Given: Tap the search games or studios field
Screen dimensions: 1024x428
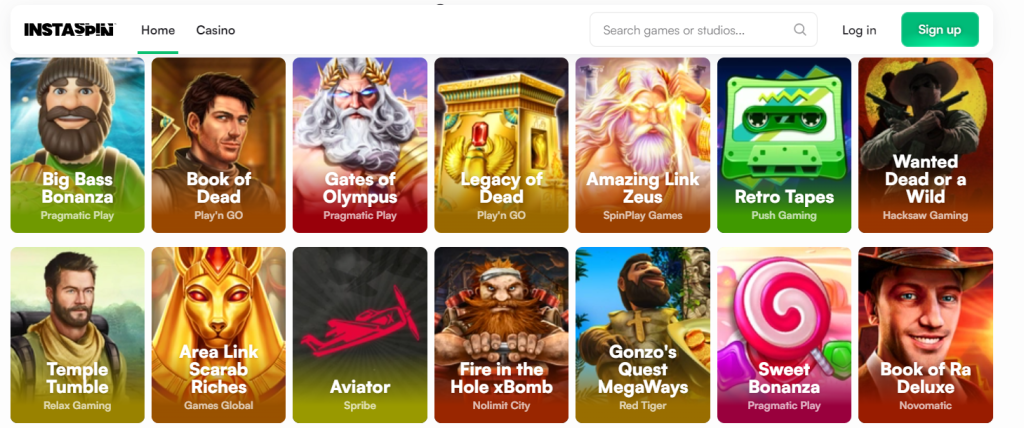Looking at the screenshot, I should tap(695, 30).
